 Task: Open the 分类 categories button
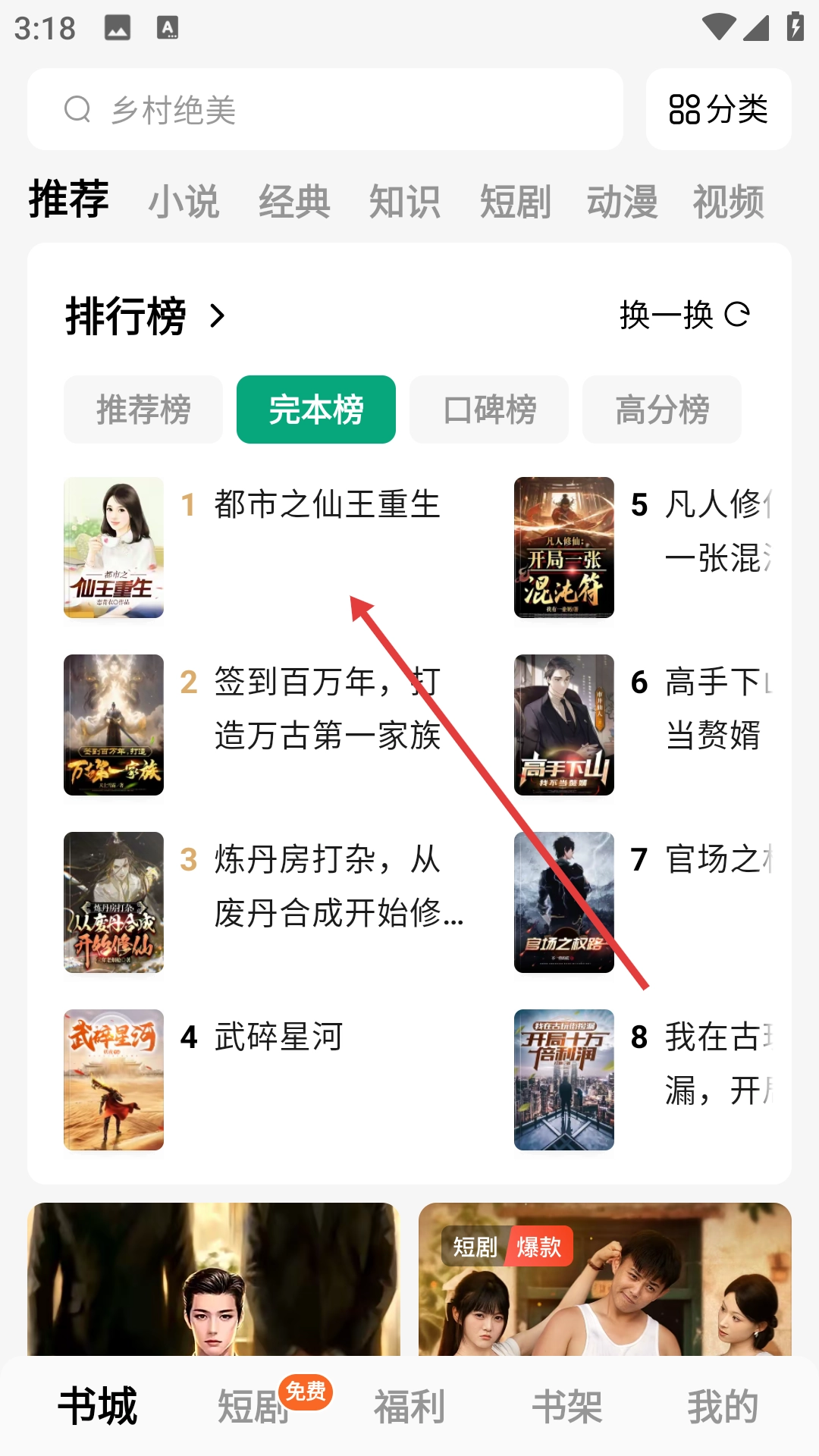click(718, 110)
